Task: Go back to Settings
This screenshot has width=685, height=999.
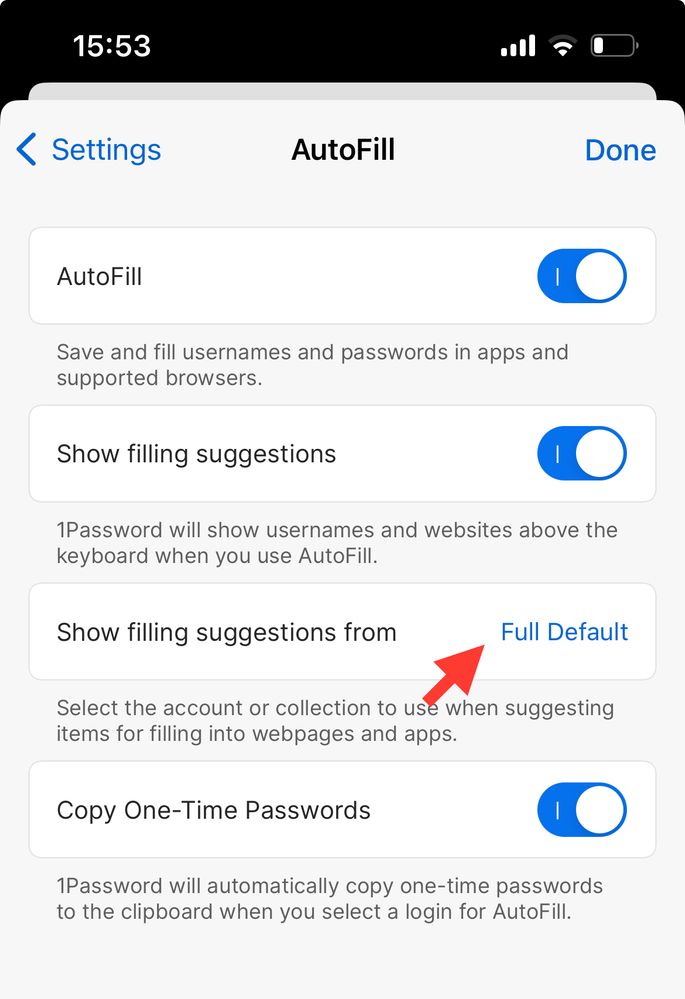Action: [89, 150]
